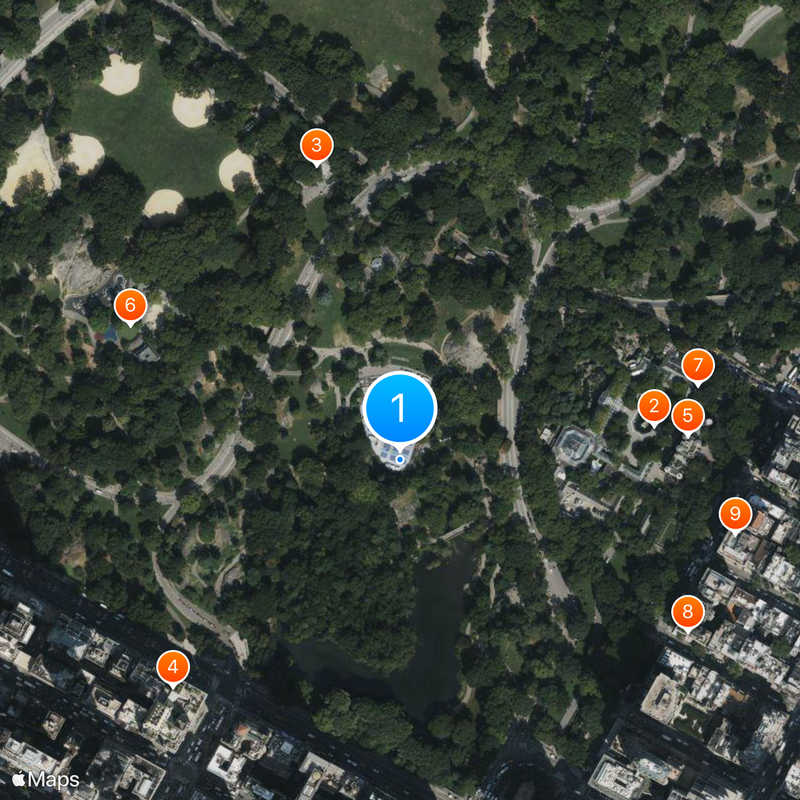
Task: Tap the orange map pin numbered 5
Action: coord(687,415)
